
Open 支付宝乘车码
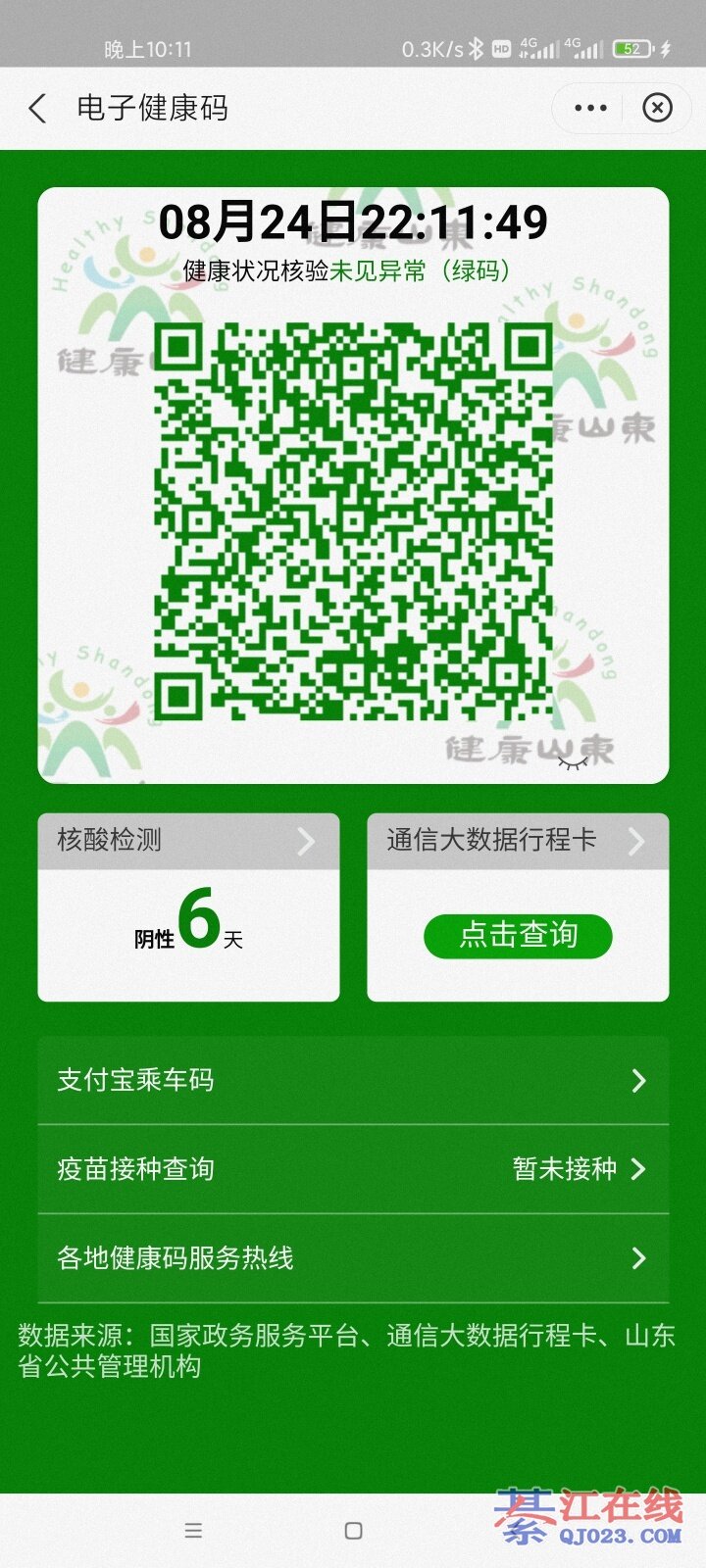(353, 1080)
